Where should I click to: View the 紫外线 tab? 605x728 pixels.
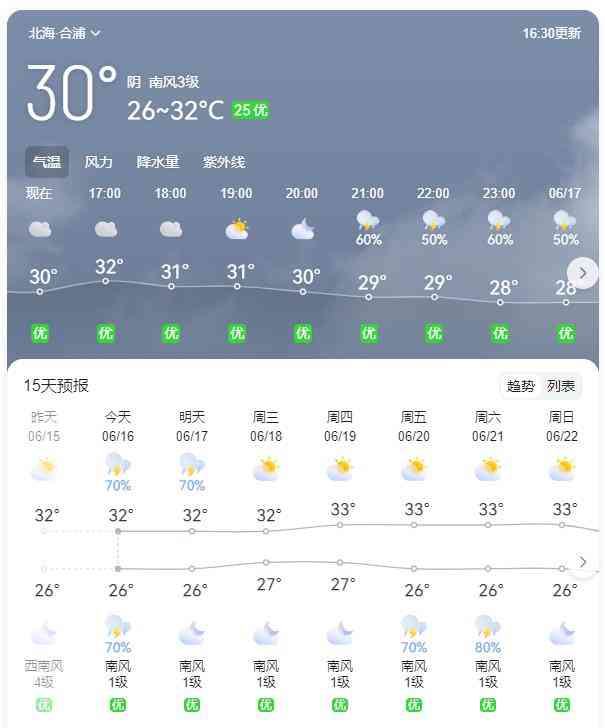click(224, 162)
